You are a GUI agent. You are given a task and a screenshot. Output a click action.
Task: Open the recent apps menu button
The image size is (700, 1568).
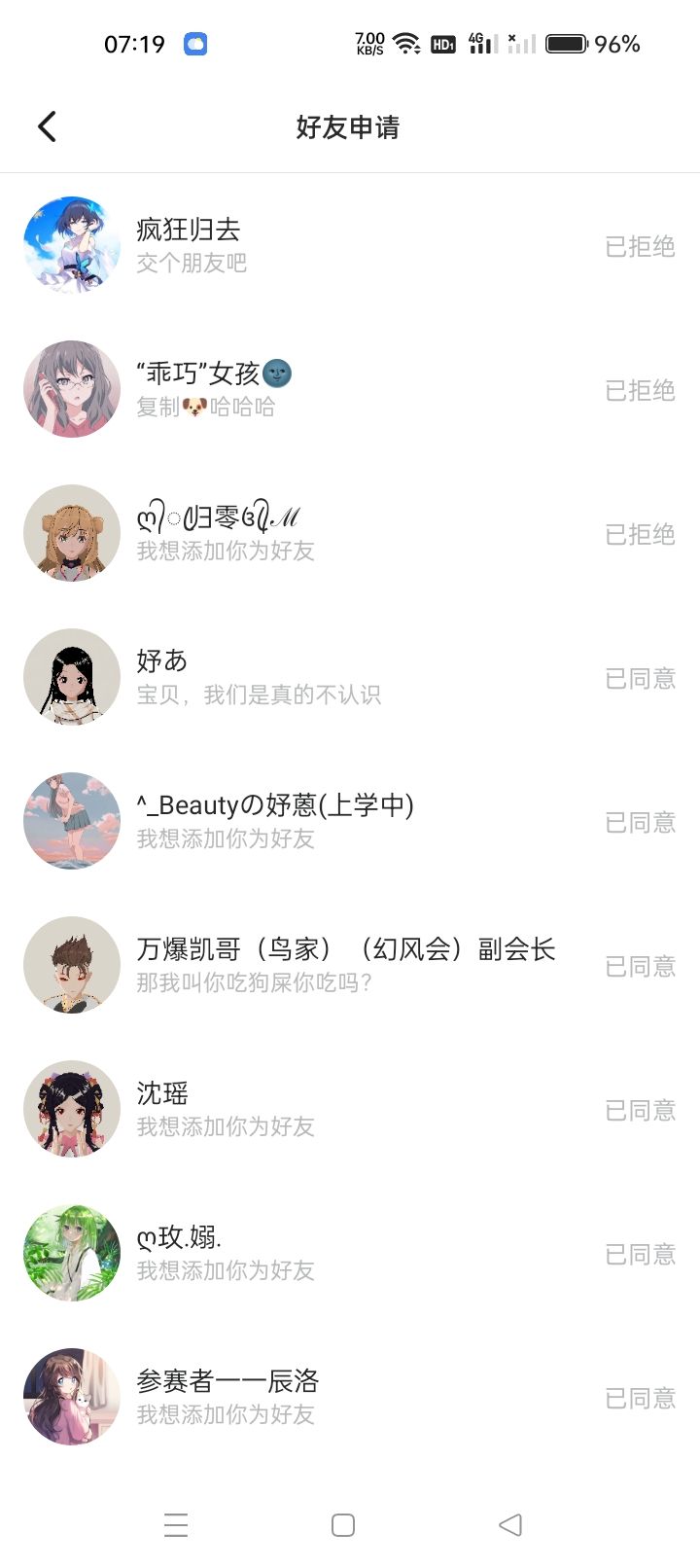tap(176, 1525)
